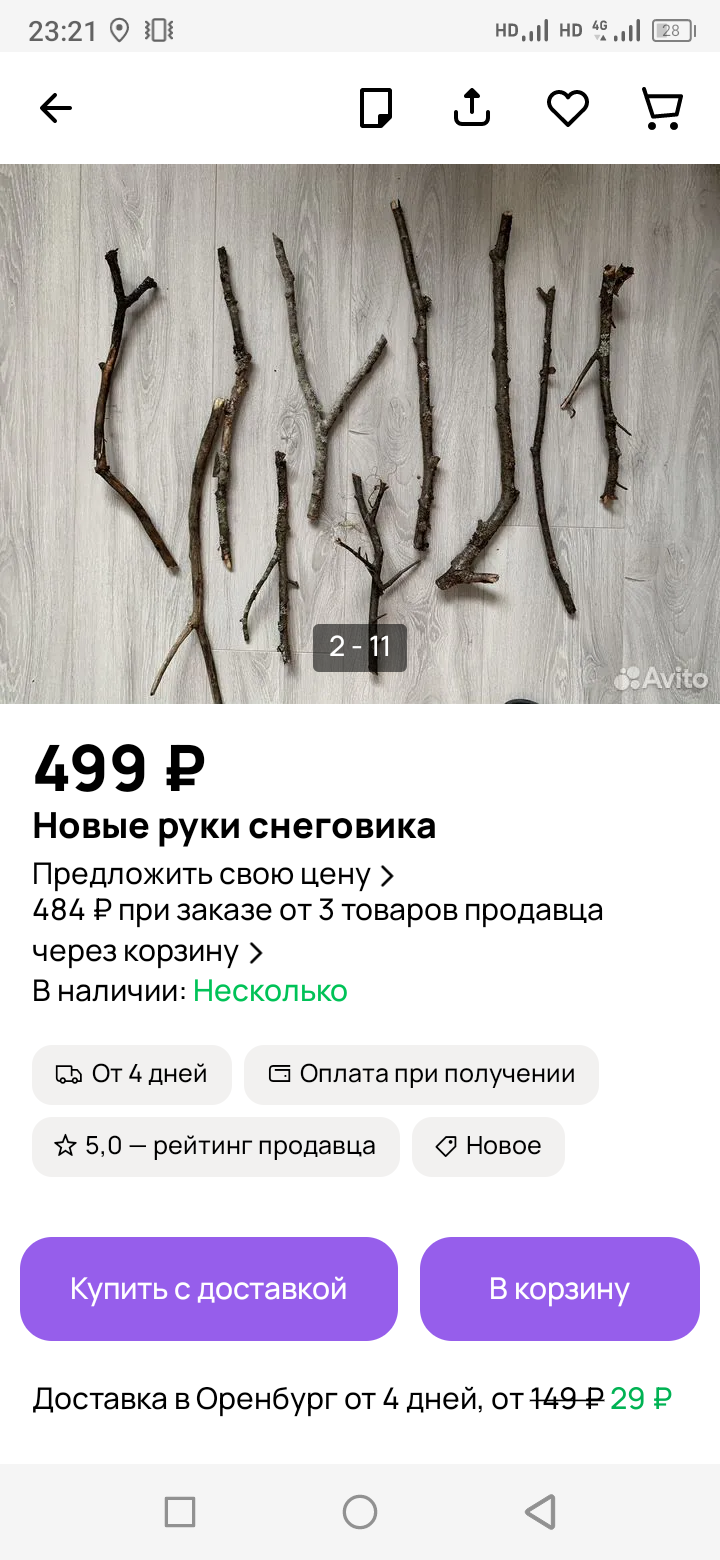
Task: Open recent apps via the square button
Action: coord(180,1511)
